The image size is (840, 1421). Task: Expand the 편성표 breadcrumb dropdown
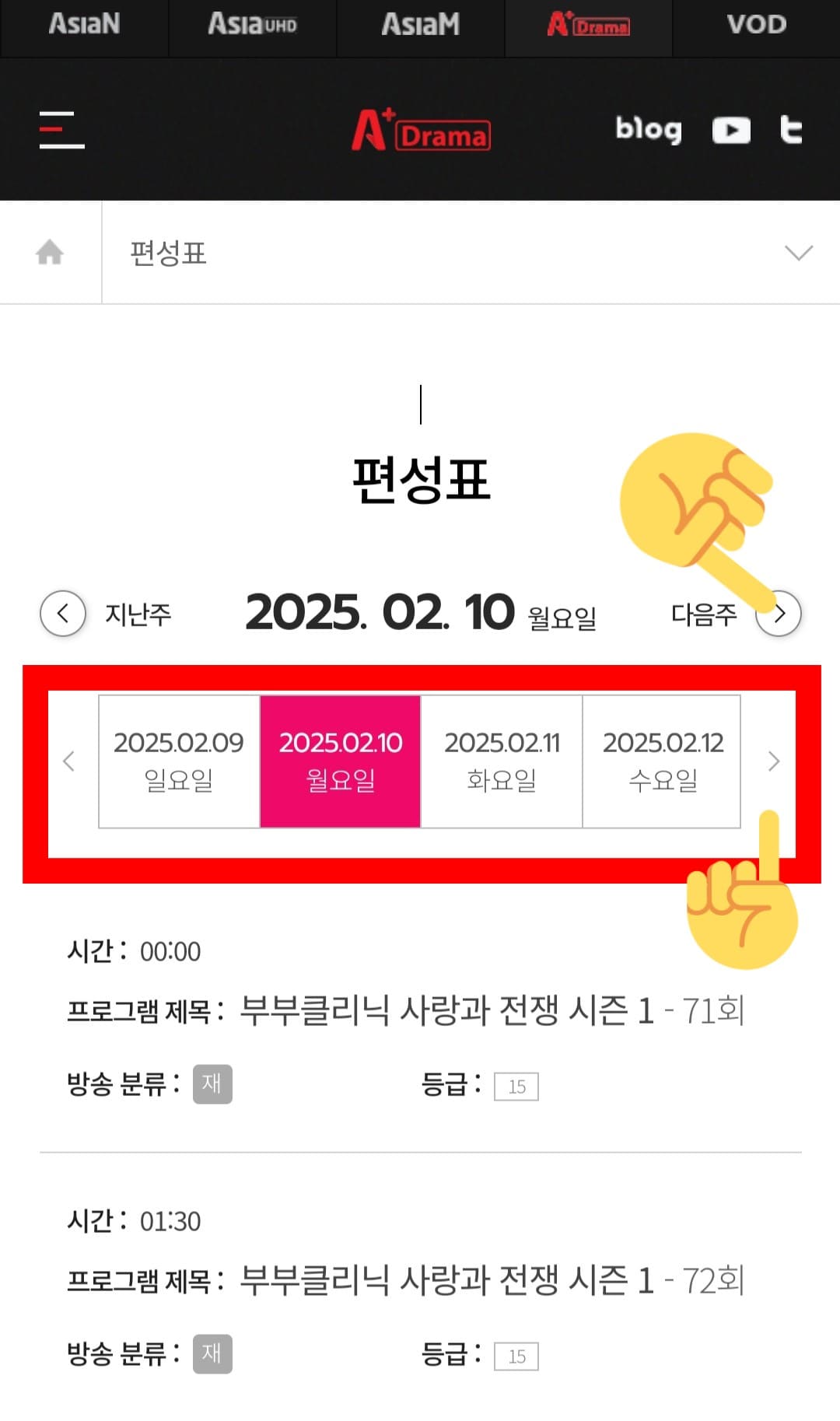795,251
